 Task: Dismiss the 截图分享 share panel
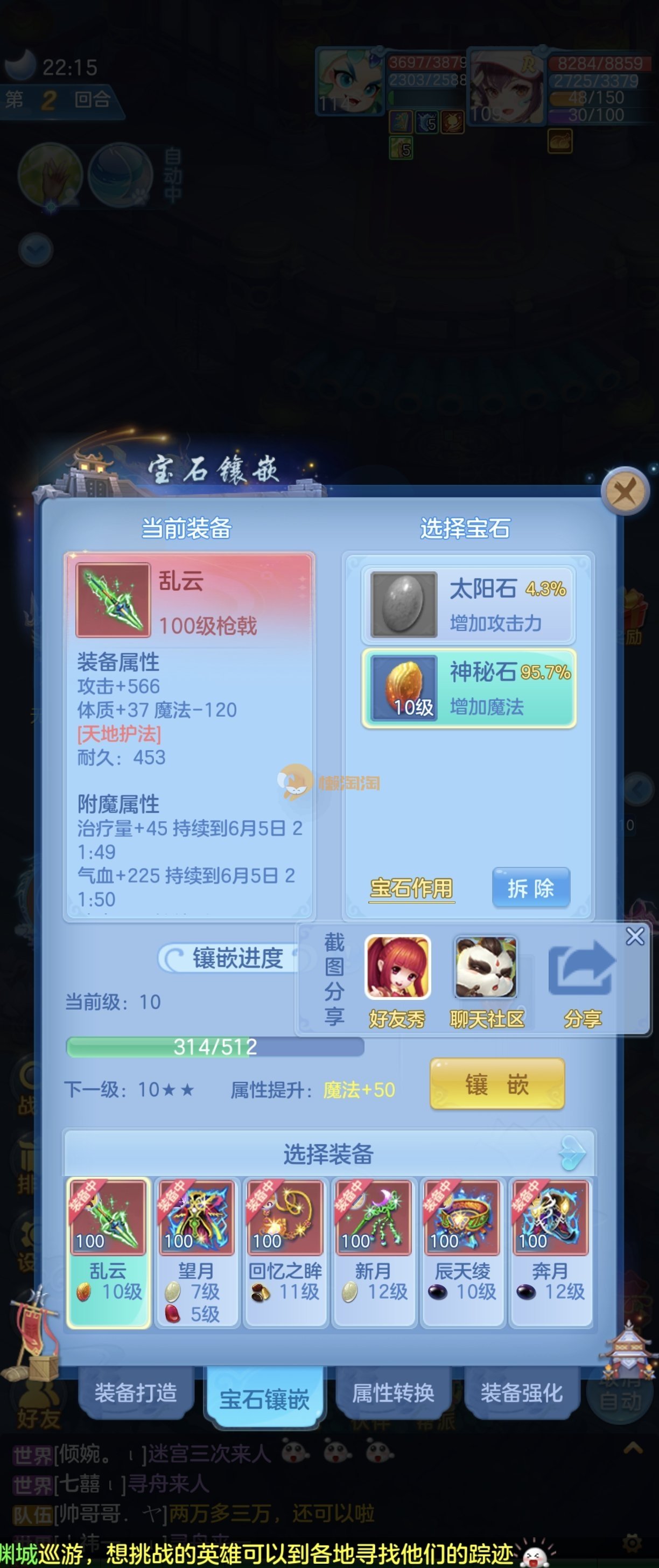pyautogui.click(x=635, y=936)
